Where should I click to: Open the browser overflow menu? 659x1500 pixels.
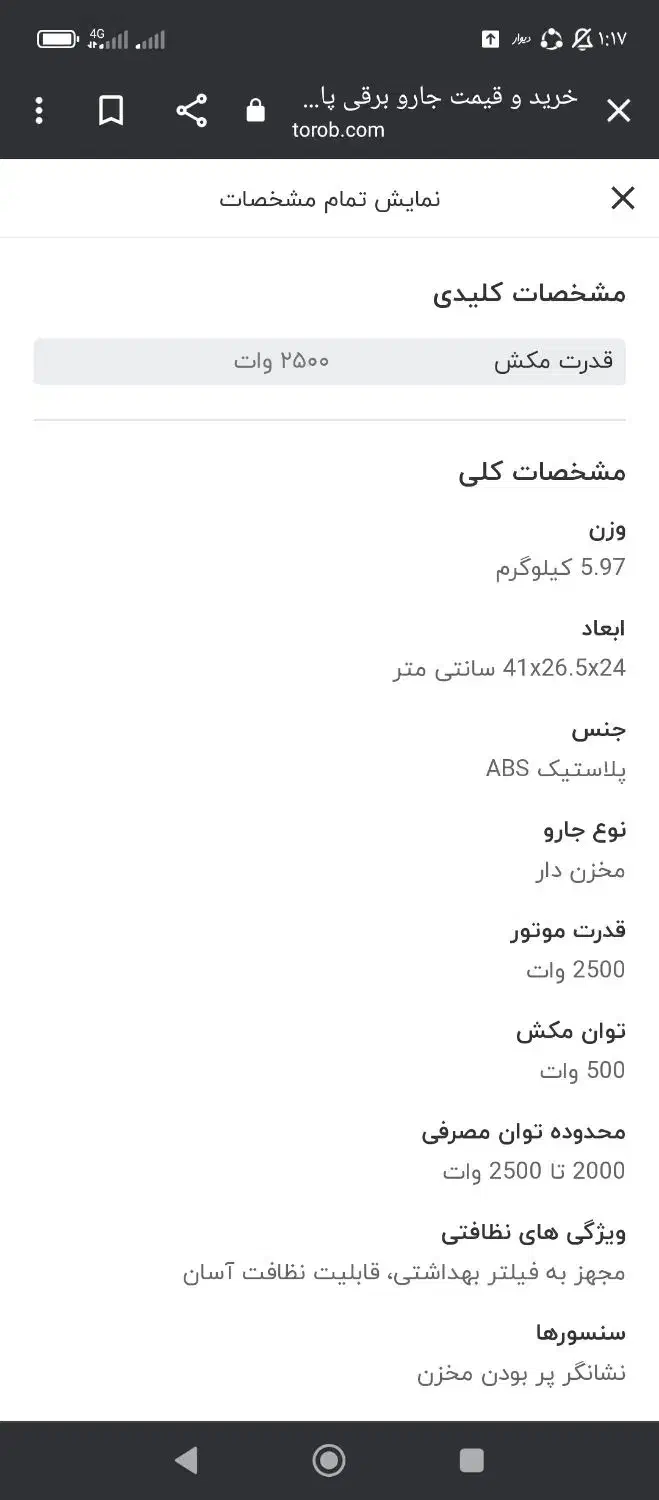(x=39, y=111)
